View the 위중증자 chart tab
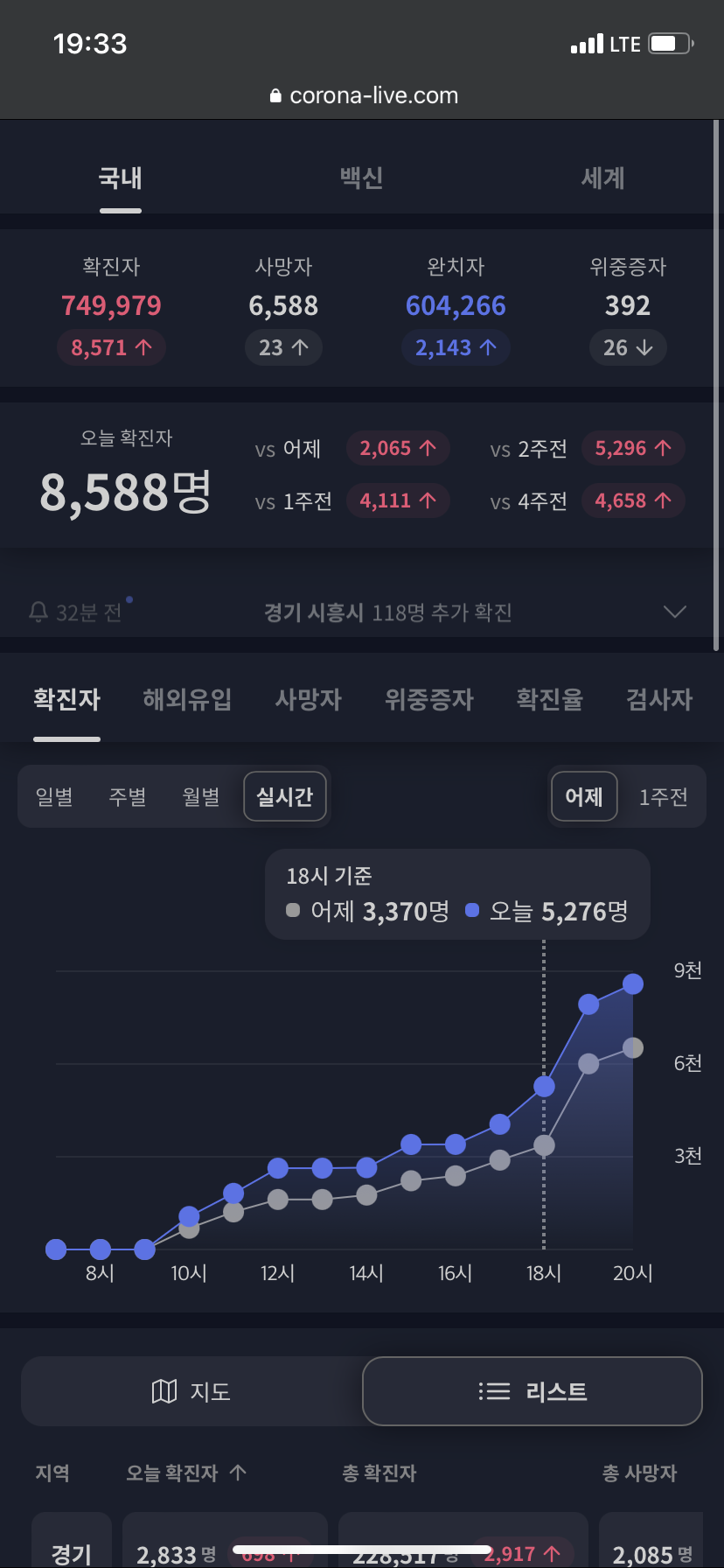Image resolution: width=724 pixels, height=1568 pixels. 428,699
